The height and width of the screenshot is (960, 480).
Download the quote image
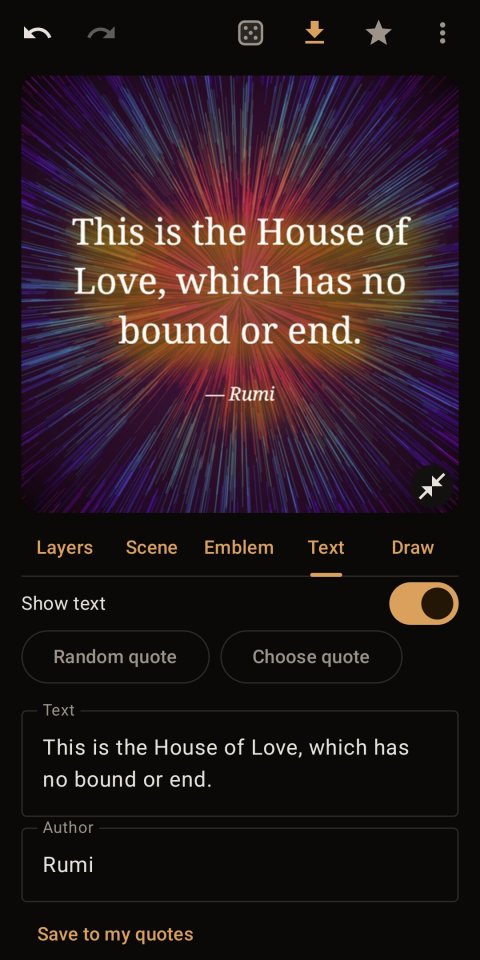point(314,33)
